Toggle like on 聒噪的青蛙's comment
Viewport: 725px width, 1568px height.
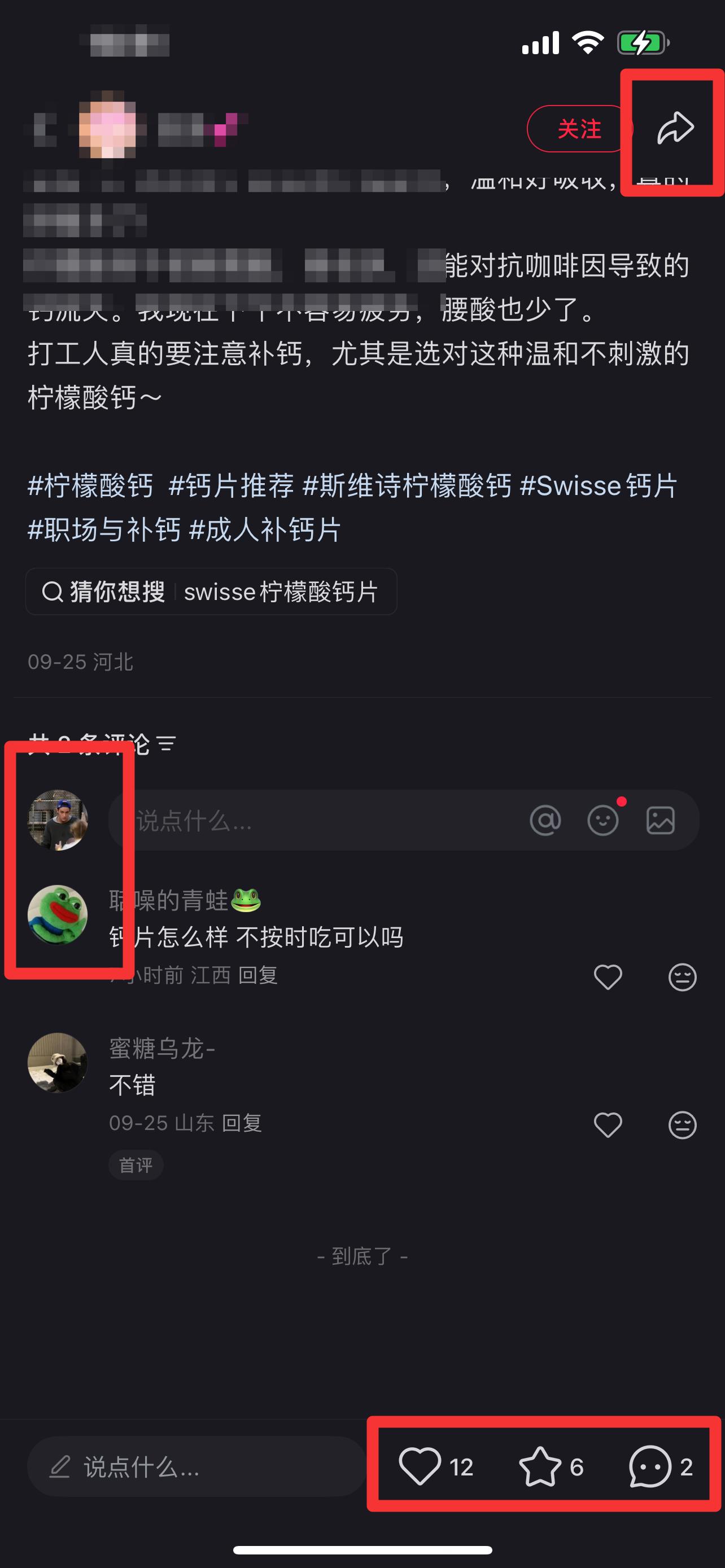tap(608, 976)
